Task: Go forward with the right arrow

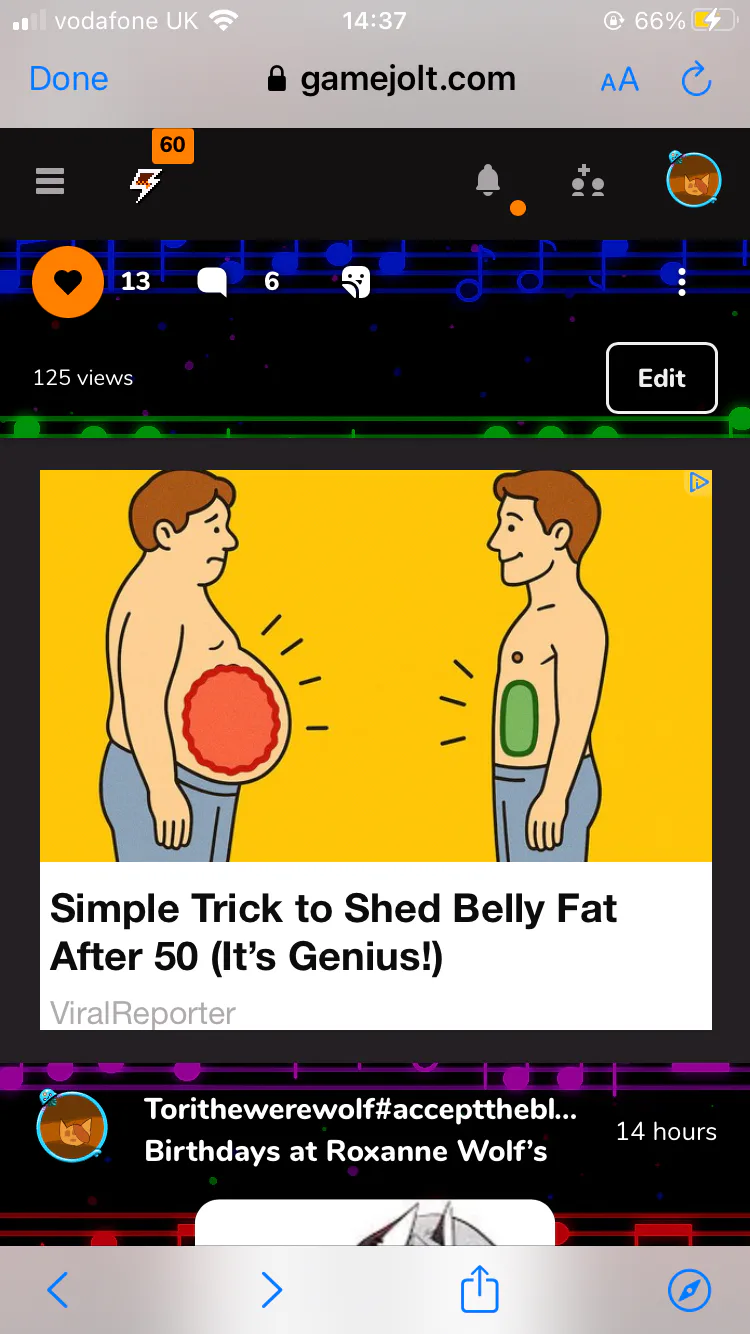Action: pyautogui.click(x=271, y=1290)
